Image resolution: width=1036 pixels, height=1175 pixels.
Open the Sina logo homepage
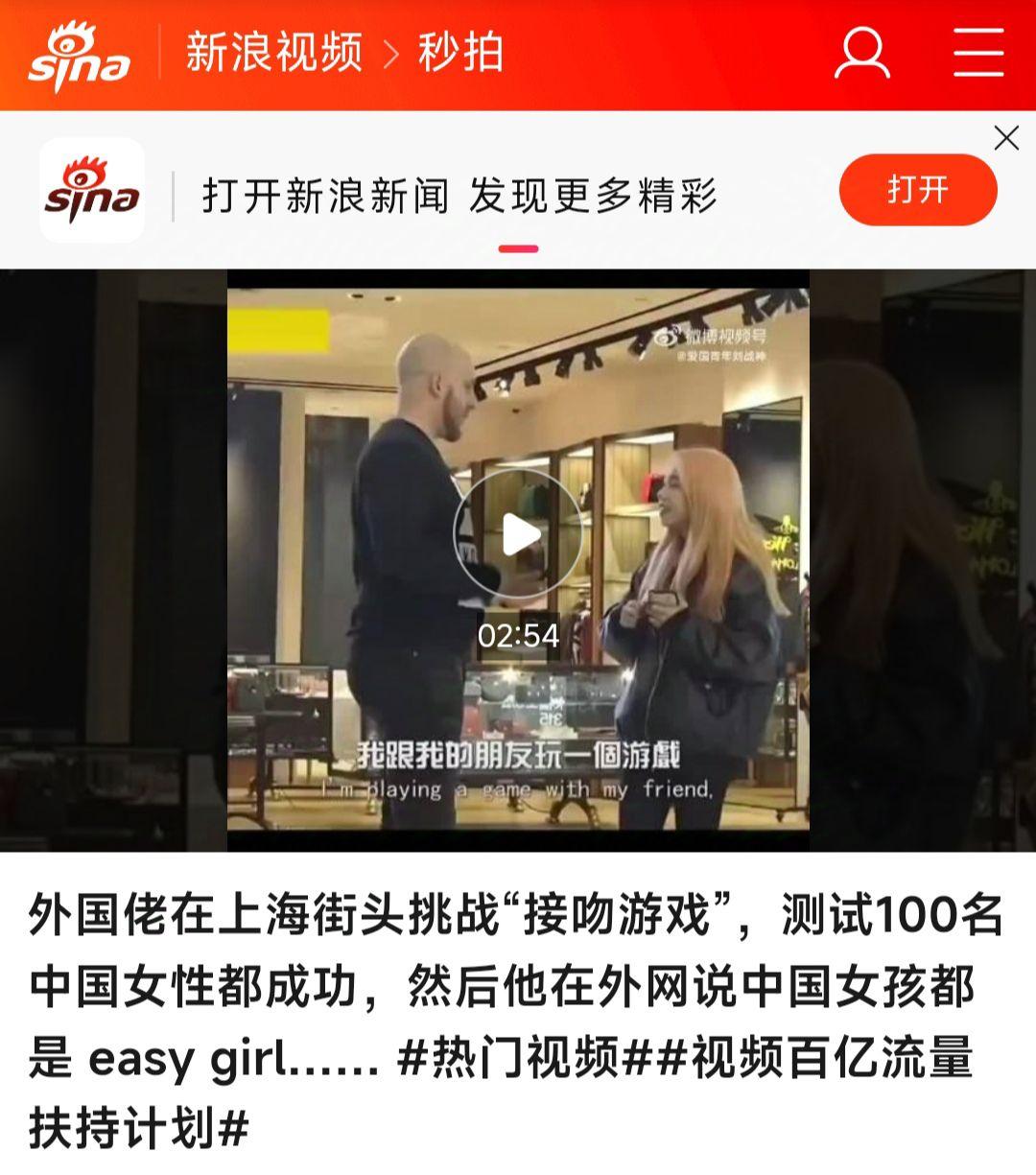[x=79, y=58]
